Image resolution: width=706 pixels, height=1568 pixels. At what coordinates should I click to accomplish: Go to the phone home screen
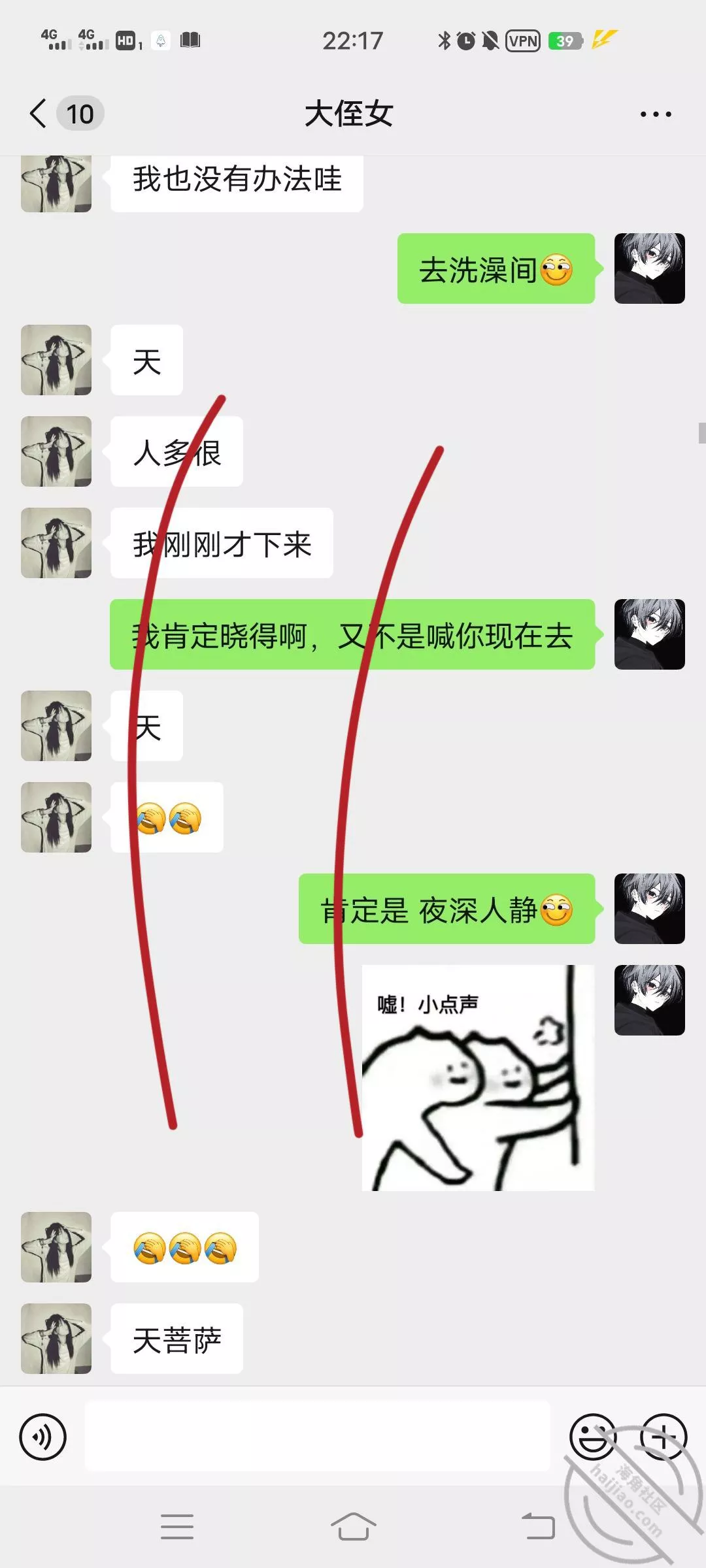tap(353, 1527)
